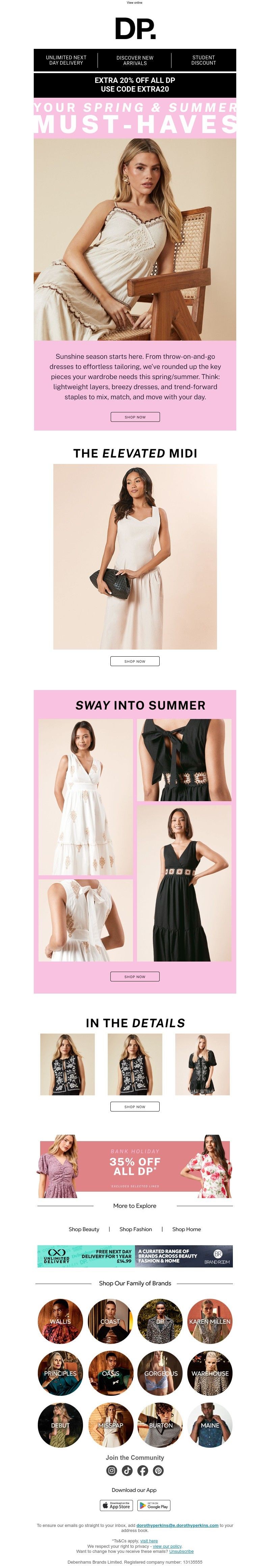Tap the Unsubscribe link
The image size is (270, 1568).
[181, 1551]
